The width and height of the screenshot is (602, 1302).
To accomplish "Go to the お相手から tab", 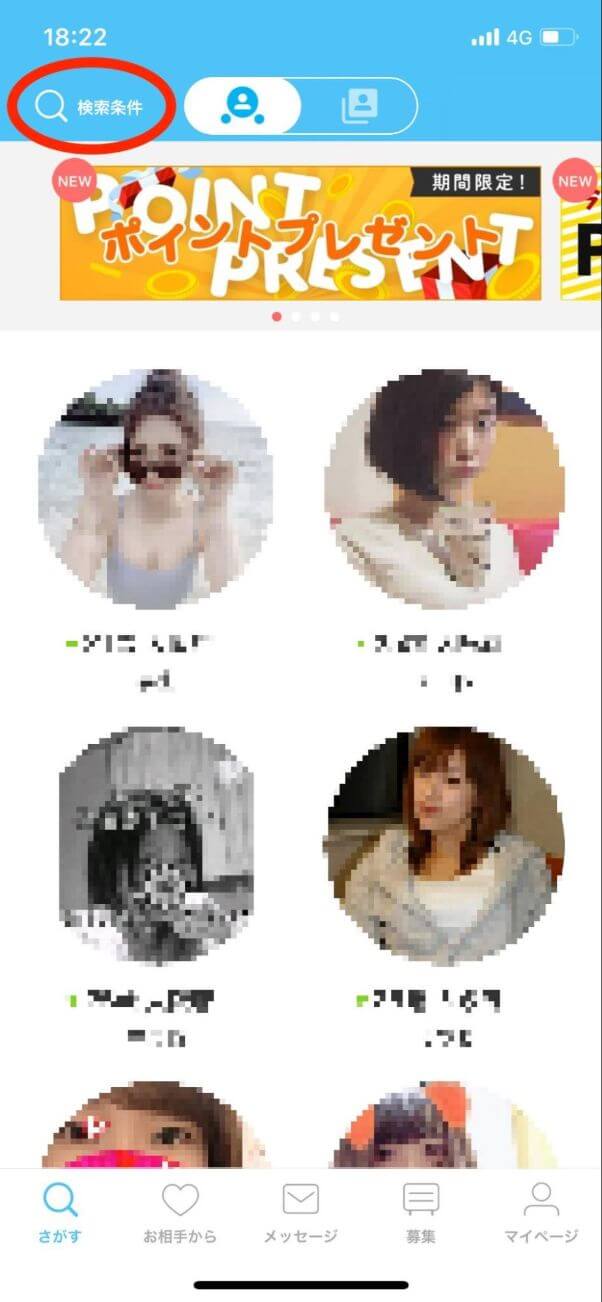I will (x=180, y=1212).
